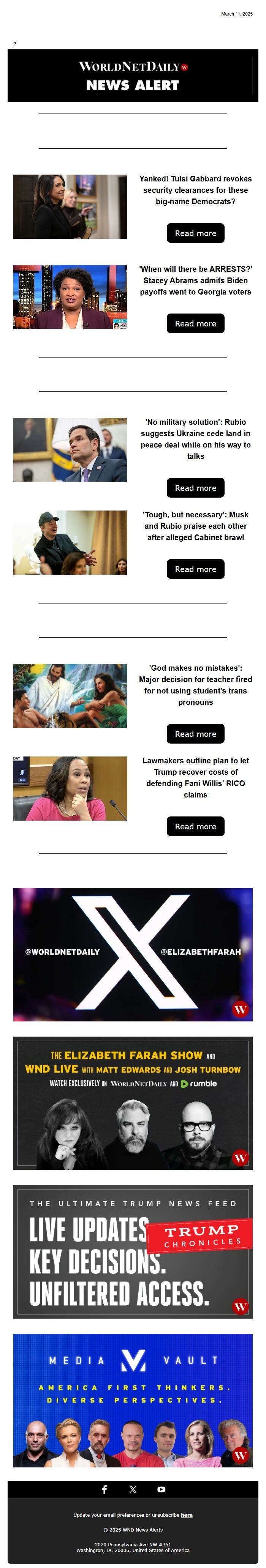Screen dimensions: 266x1568
Task: Open the WorldNetDaily News Alert header
Action: (x=133, y=76)
